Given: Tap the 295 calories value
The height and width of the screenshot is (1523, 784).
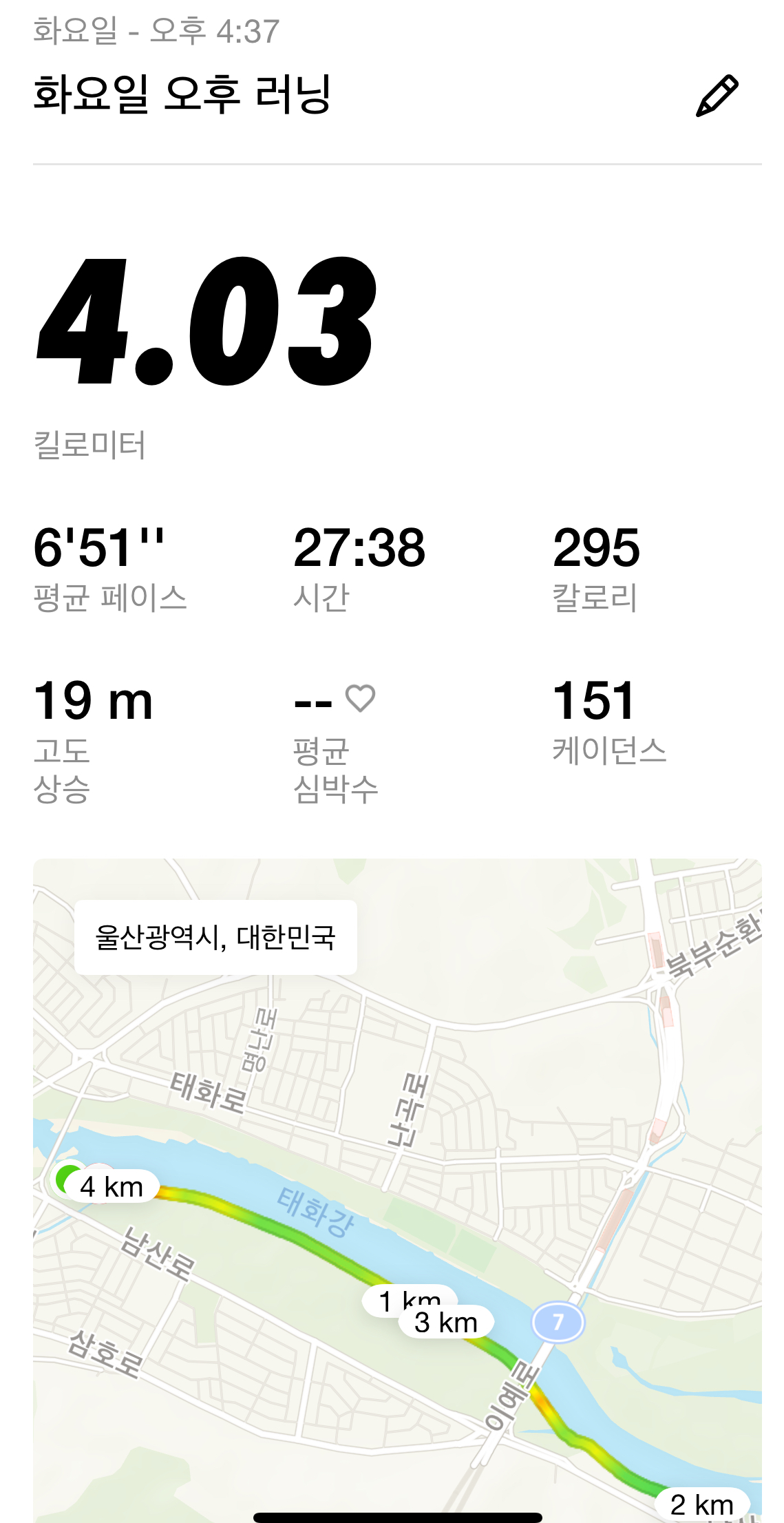Looking at the screenshot, I should (x=597, y=547).
